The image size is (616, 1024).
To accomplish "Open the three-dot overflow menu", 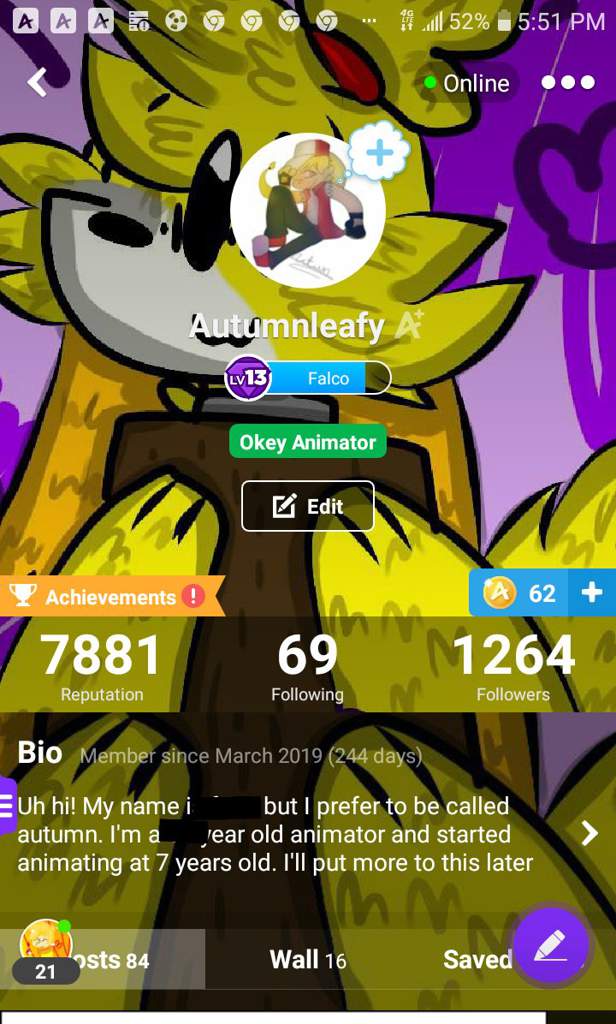I will tap(568, 83).
